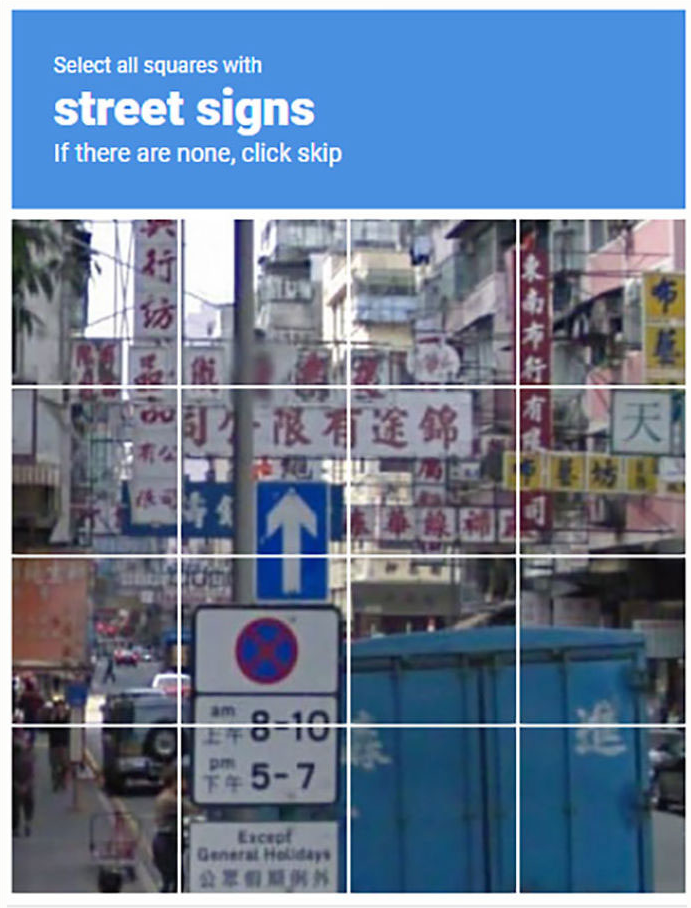Tap the tile with the 'Except General Holidays' plate
Viewport: 691px width, 908px height.
[x=265, y=808]
